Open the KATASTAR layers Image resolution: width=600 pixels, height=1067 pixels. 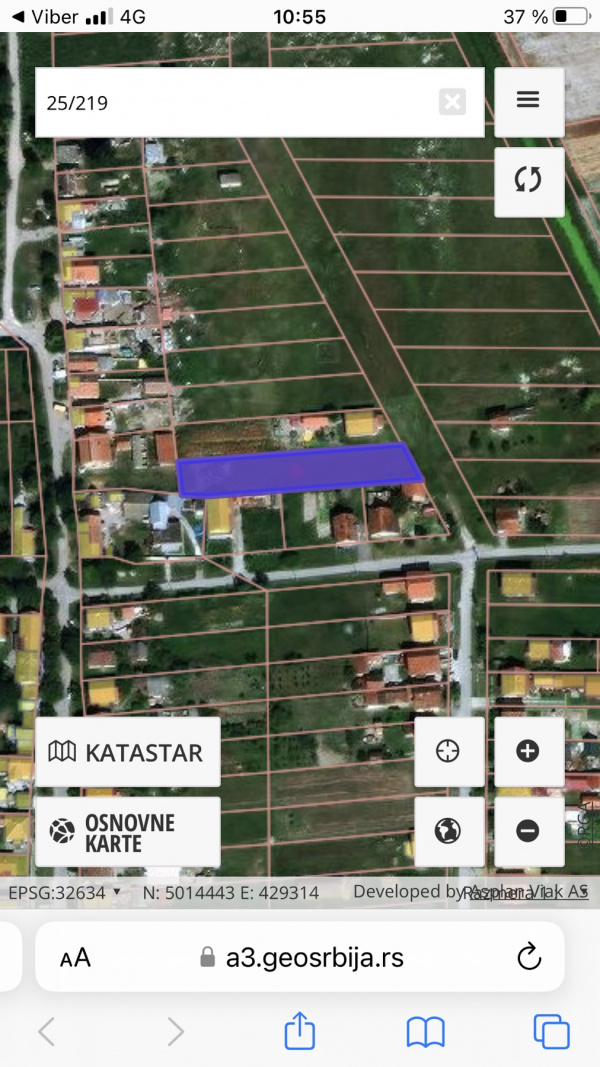click(128, 751)
